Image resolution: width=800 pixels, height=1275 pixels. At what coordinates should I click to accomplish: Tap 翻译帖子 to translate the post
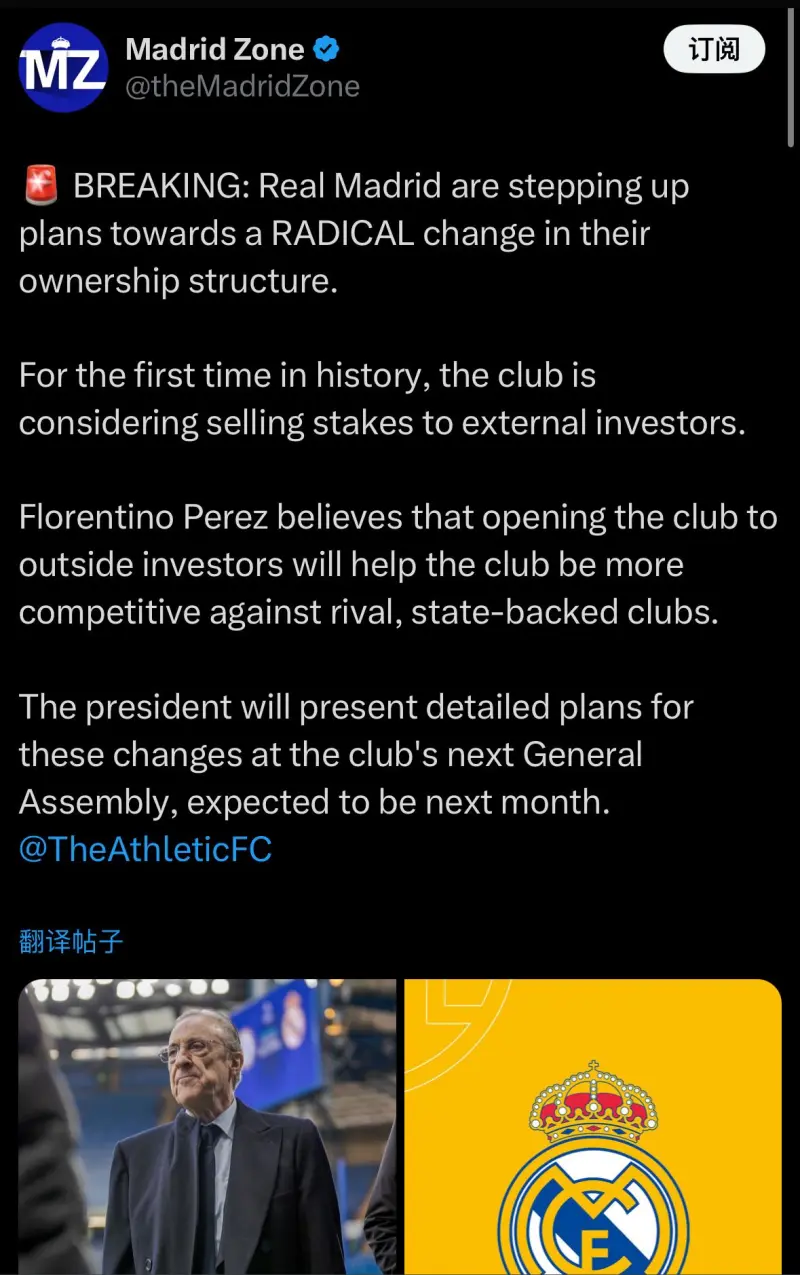[71, 941]
